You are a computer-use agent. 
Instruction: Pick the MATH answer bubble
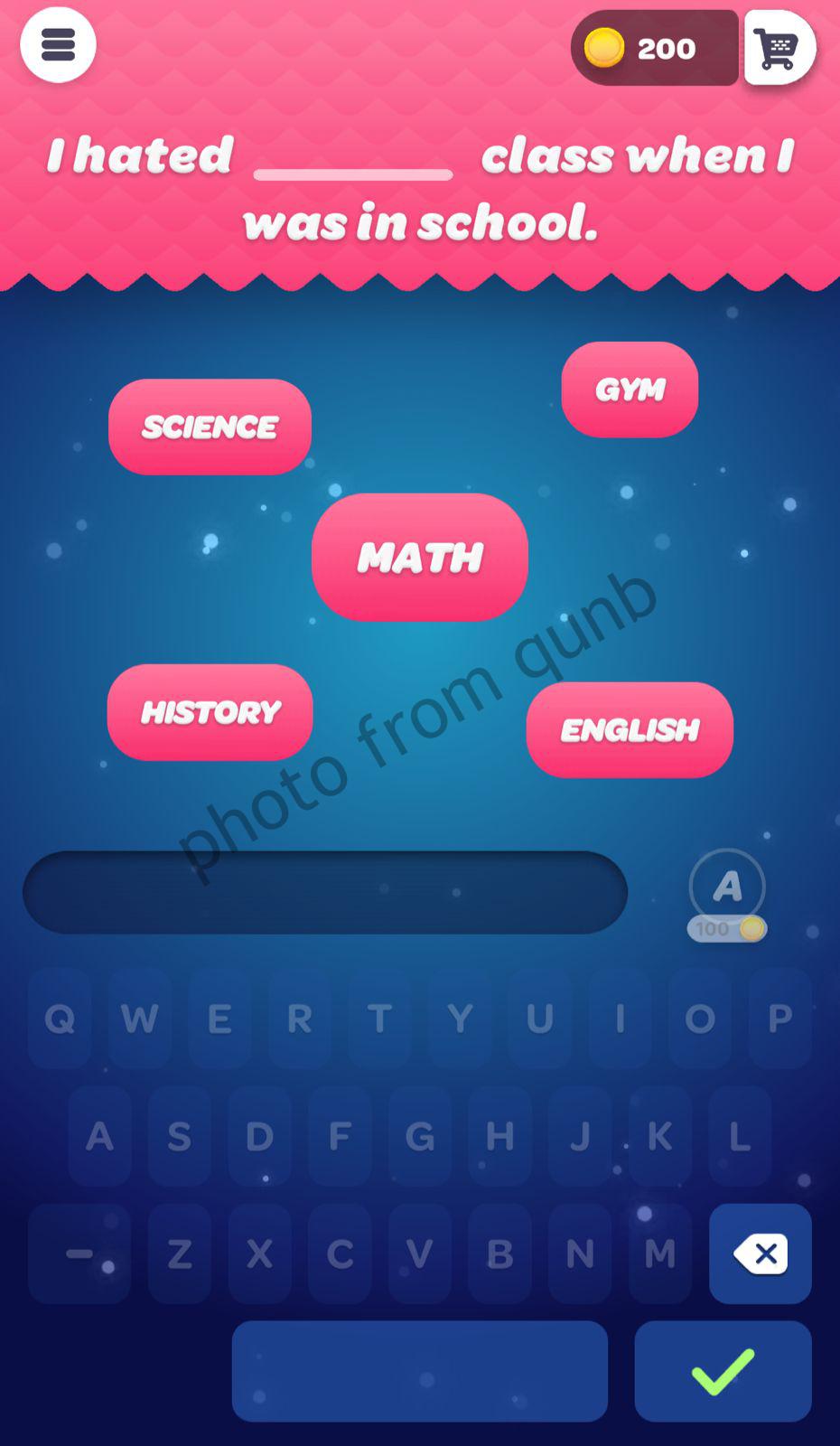click(420, 558)
